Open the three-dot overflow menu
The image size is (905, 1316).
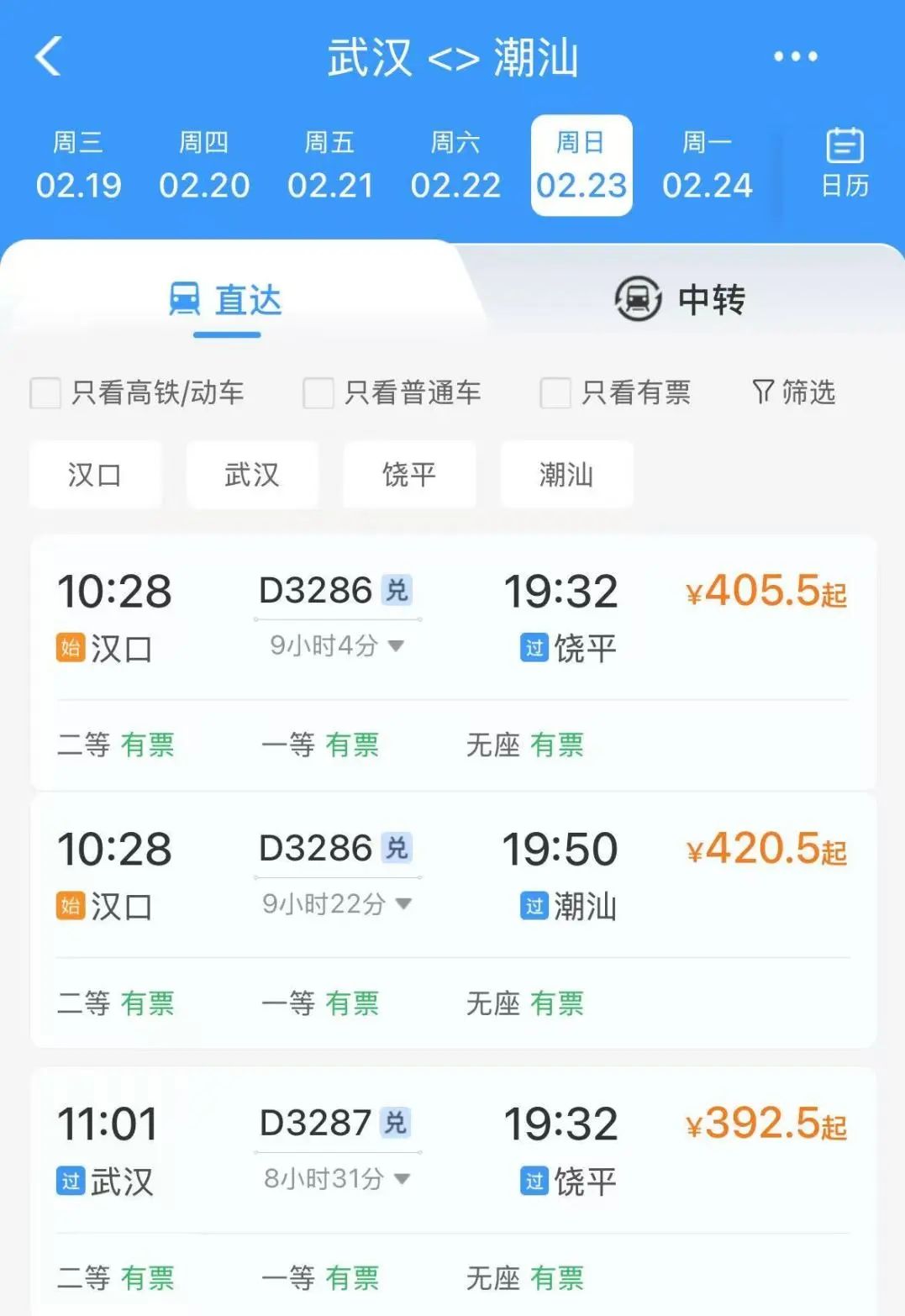pos(795,57)
